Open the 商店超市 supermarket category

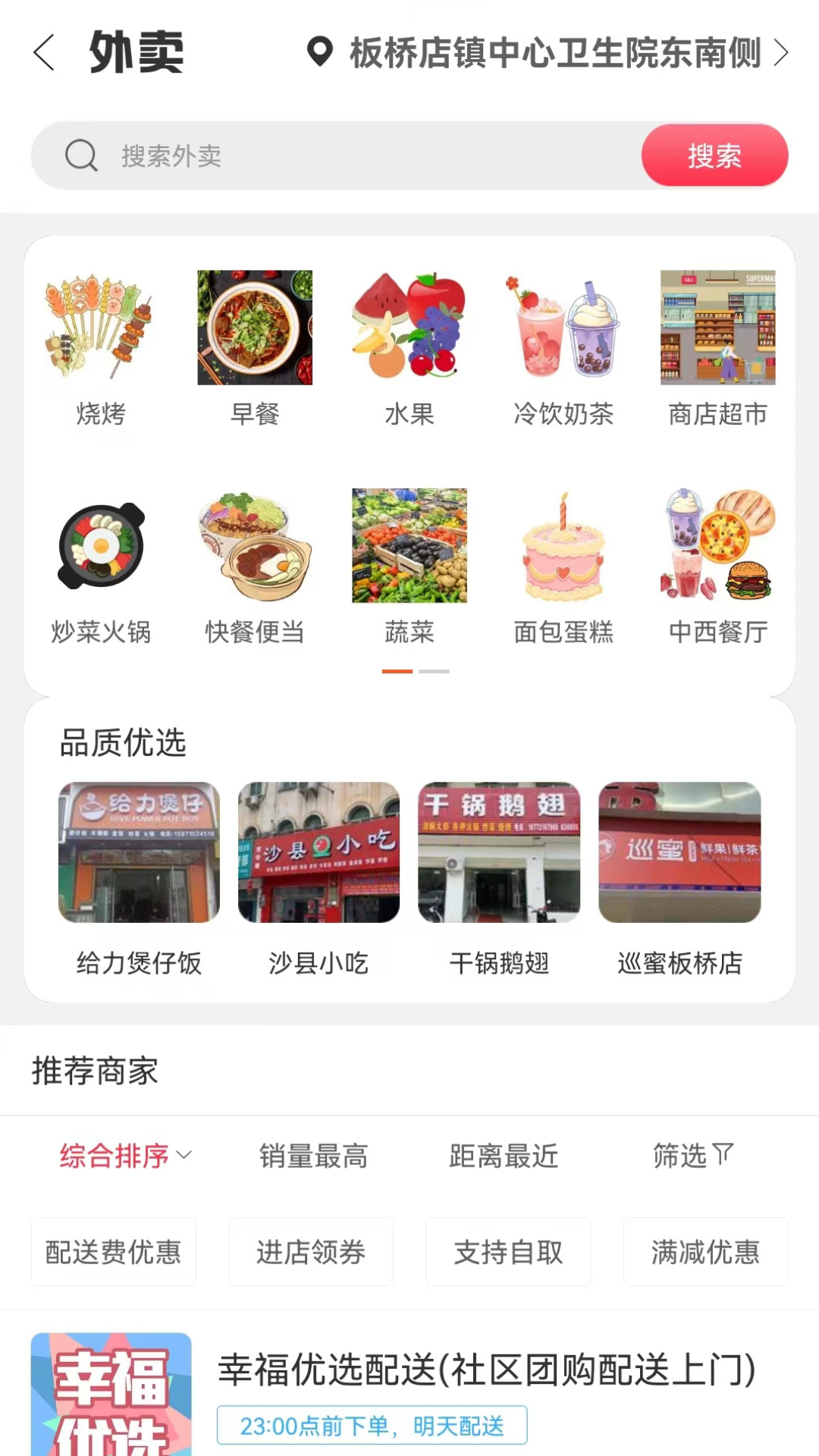[717, 328]
